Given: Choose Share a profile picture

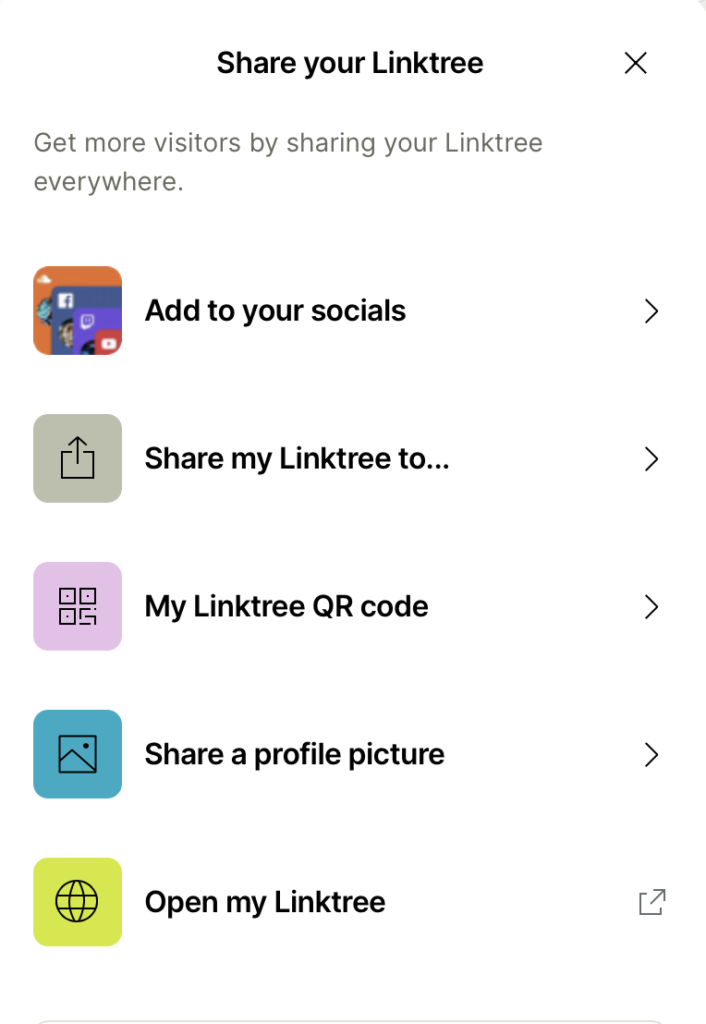Looking at the screenshot, I should (294, 754).
